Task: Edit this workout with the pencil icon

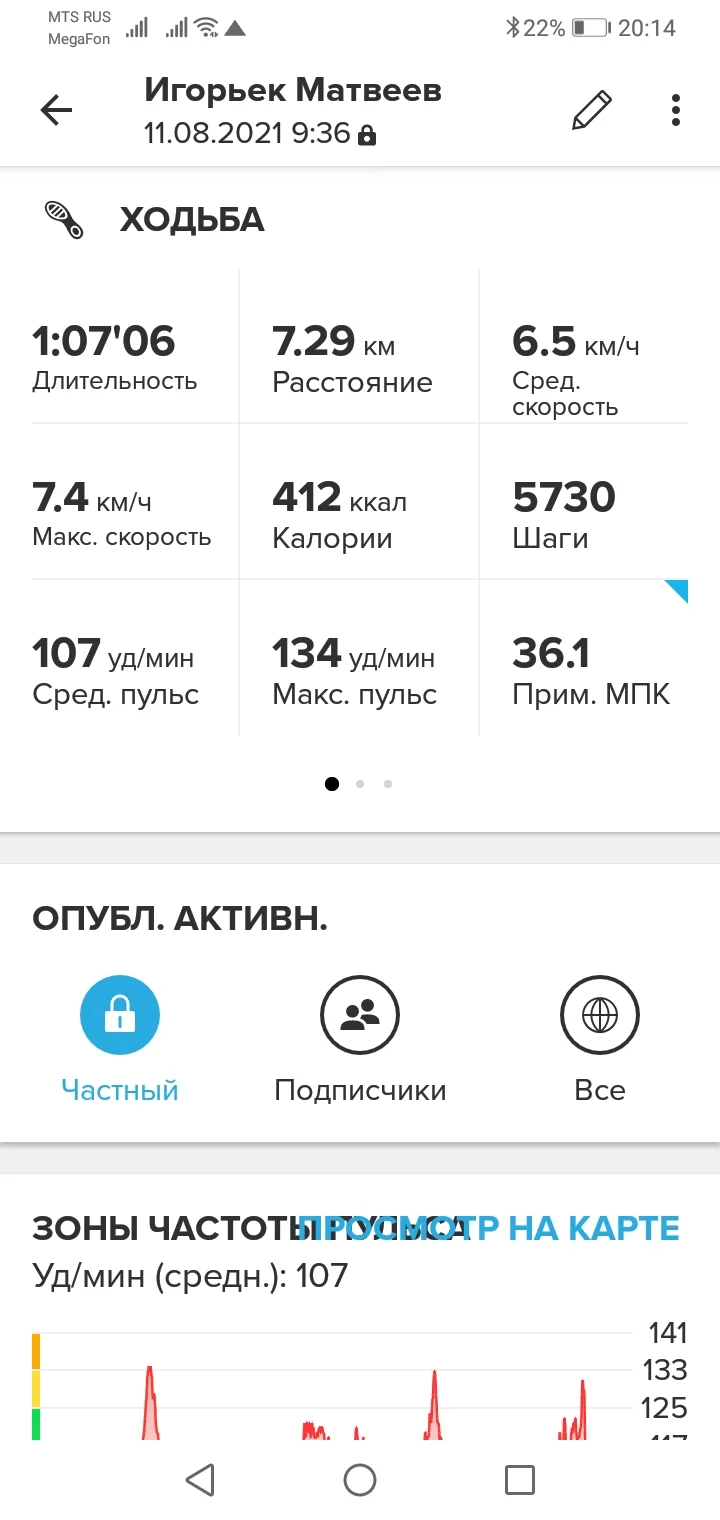Action: tap(591, 110)
